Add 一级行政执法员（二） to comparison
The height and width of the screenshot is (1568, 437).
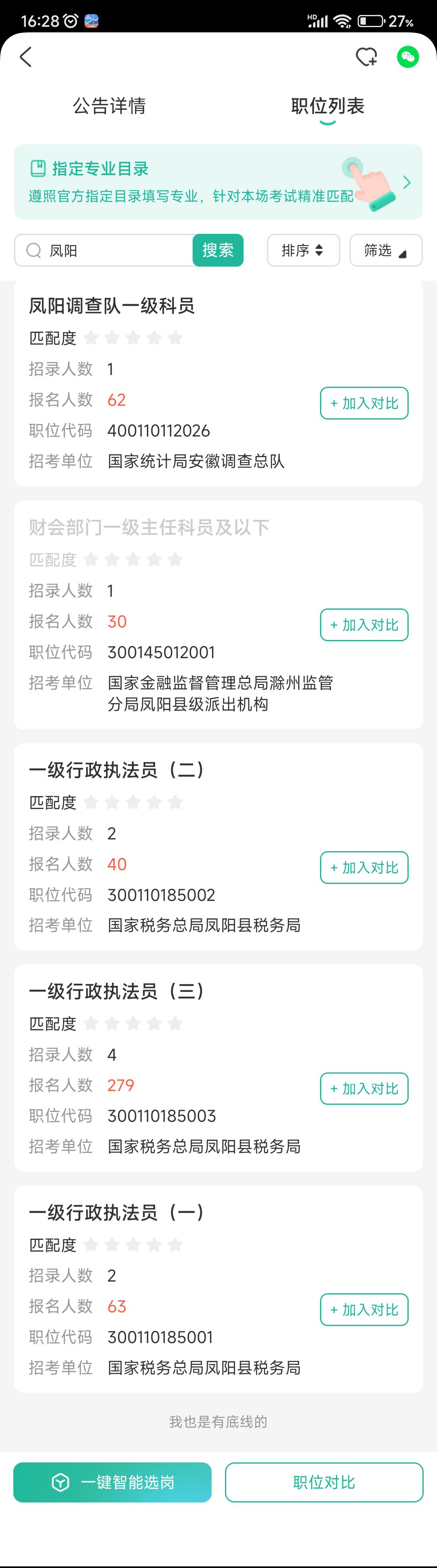tap(364, 867)
